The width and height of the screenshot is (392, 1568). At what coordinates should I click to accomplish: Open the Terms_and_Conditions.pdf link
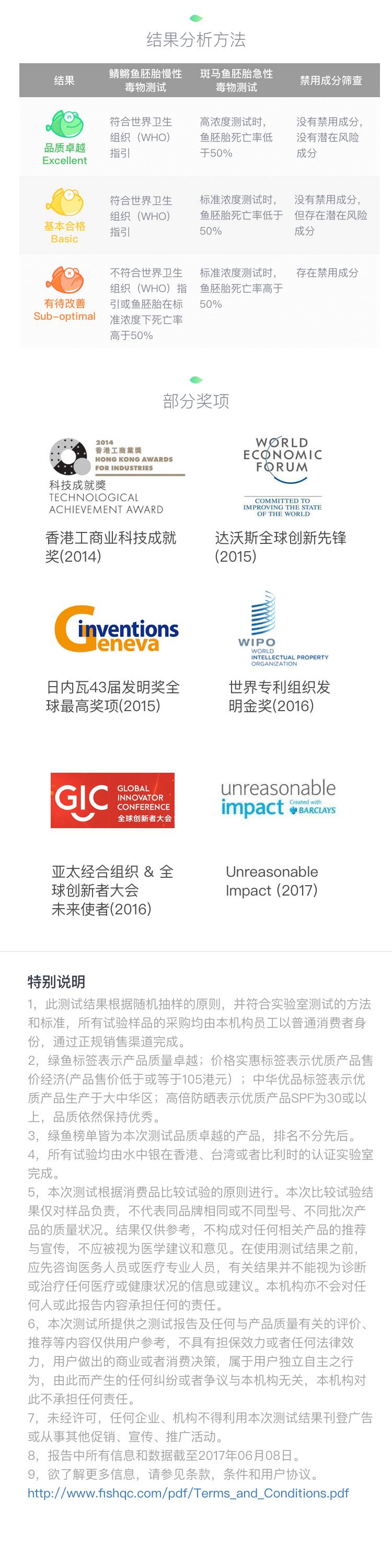[x=188, y=1493]
